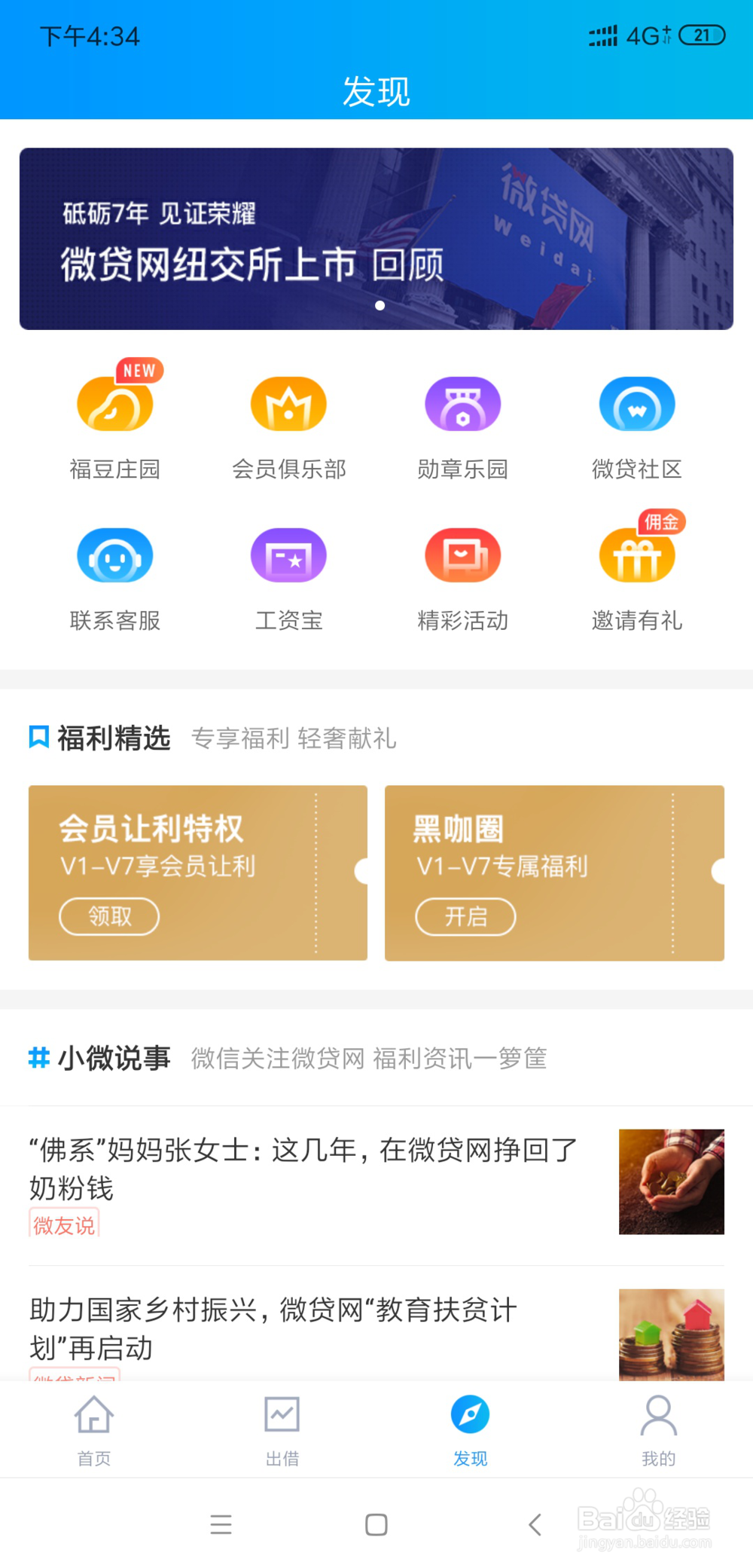Viewport: 753px width, 1568px height.
Task: Open the 微贷社区 community icon
Action: coord(637,403)
